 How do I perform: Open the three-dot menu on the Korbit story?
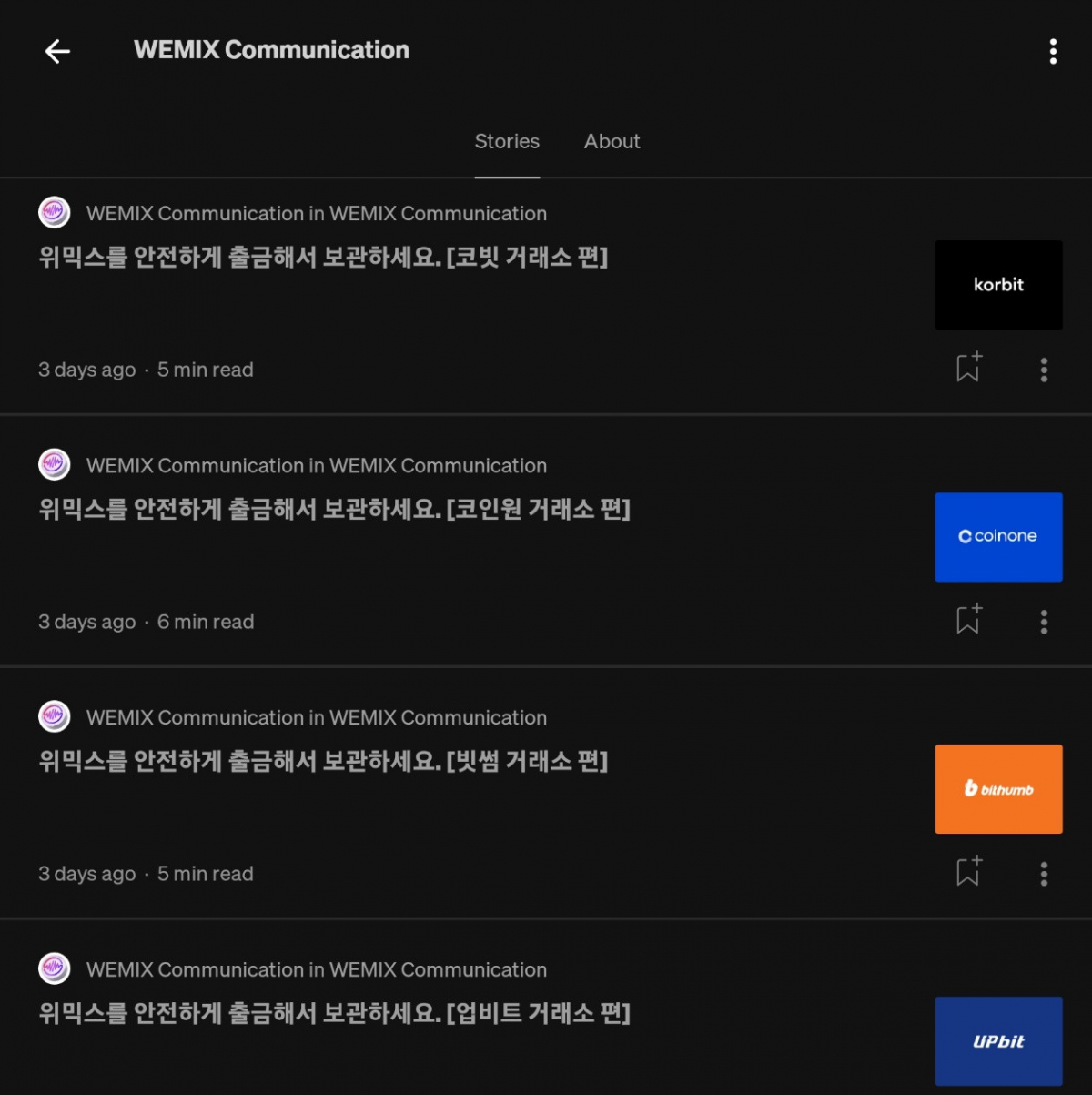point(1043,369)
